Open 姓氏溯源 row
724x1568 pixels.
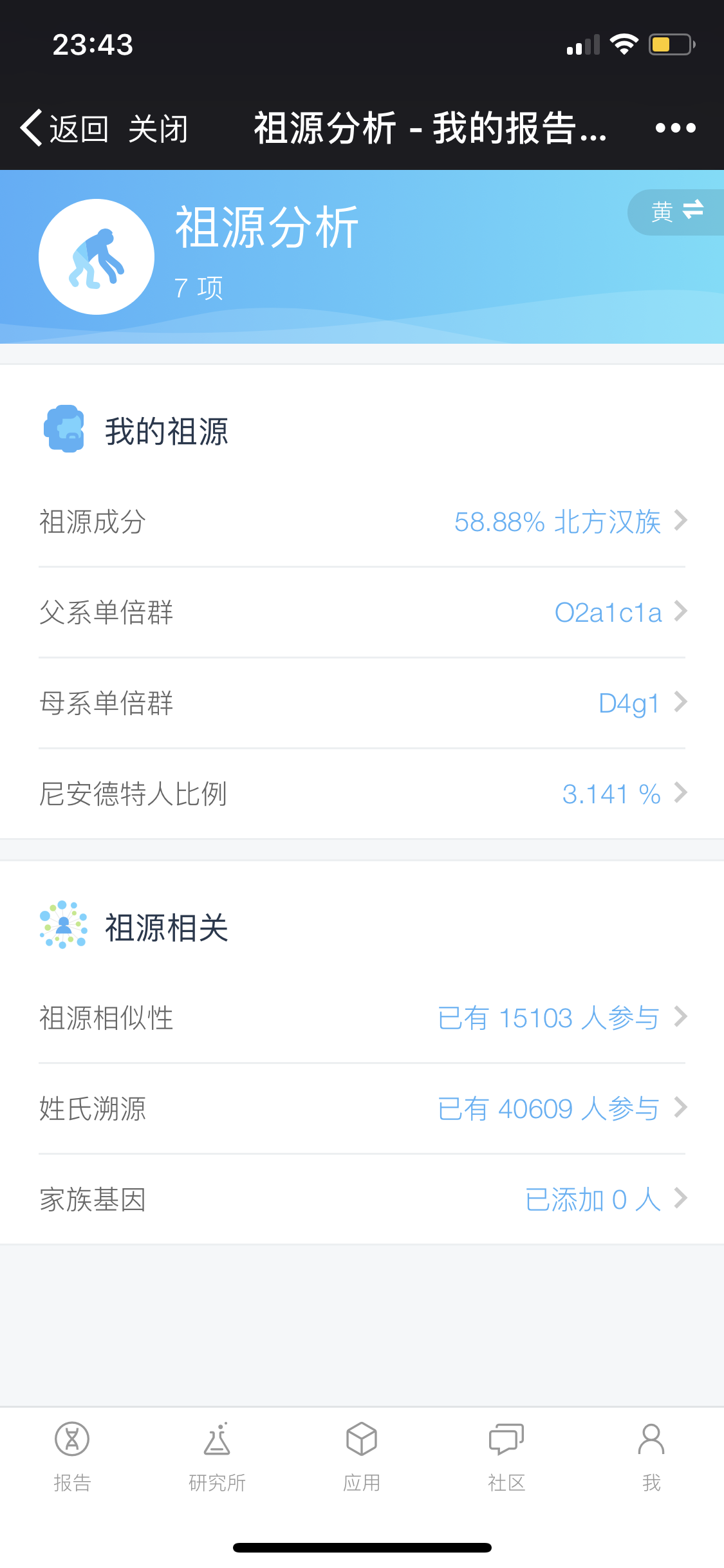point(362,1108)
